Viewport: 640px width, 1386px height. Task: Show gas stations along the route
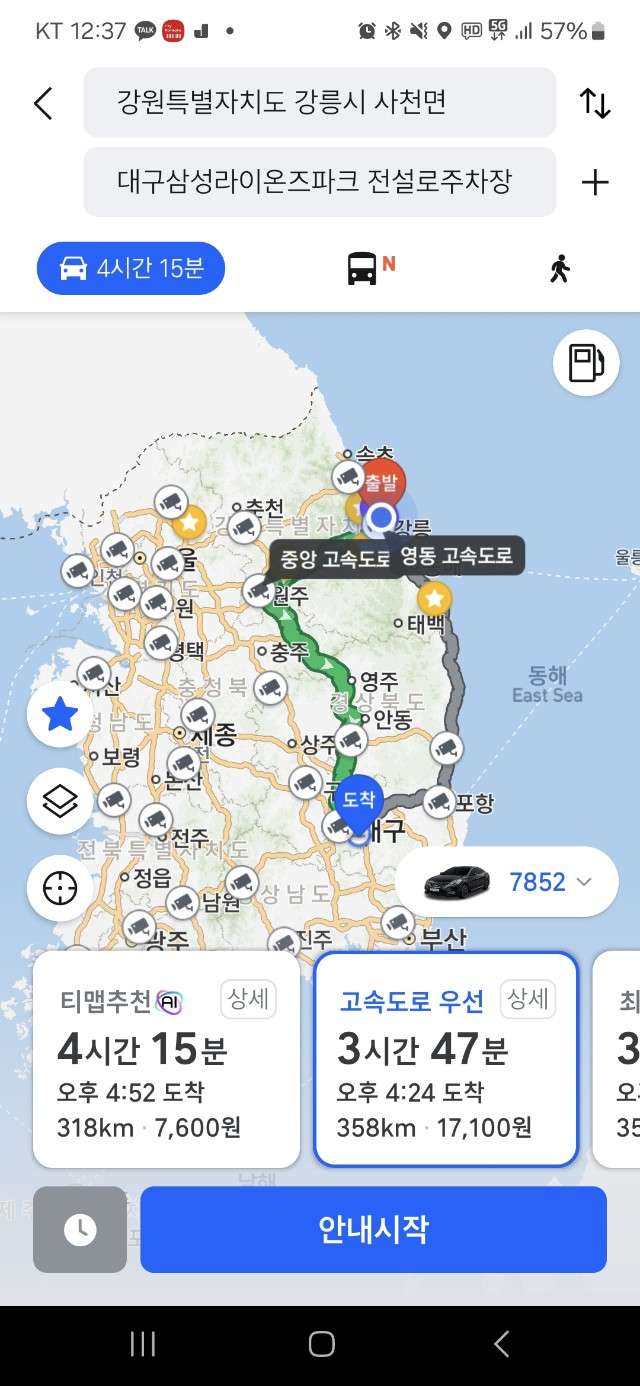pyautogui.click(x=586, y=363)
